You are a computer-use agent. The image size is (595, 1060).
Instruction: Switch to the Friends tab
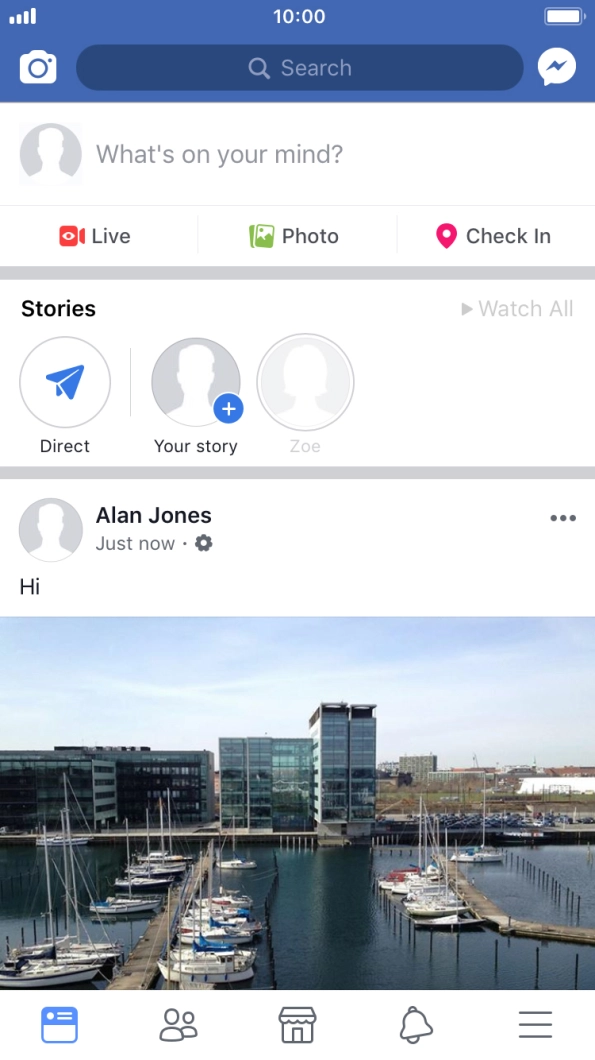pos(178,1025)
